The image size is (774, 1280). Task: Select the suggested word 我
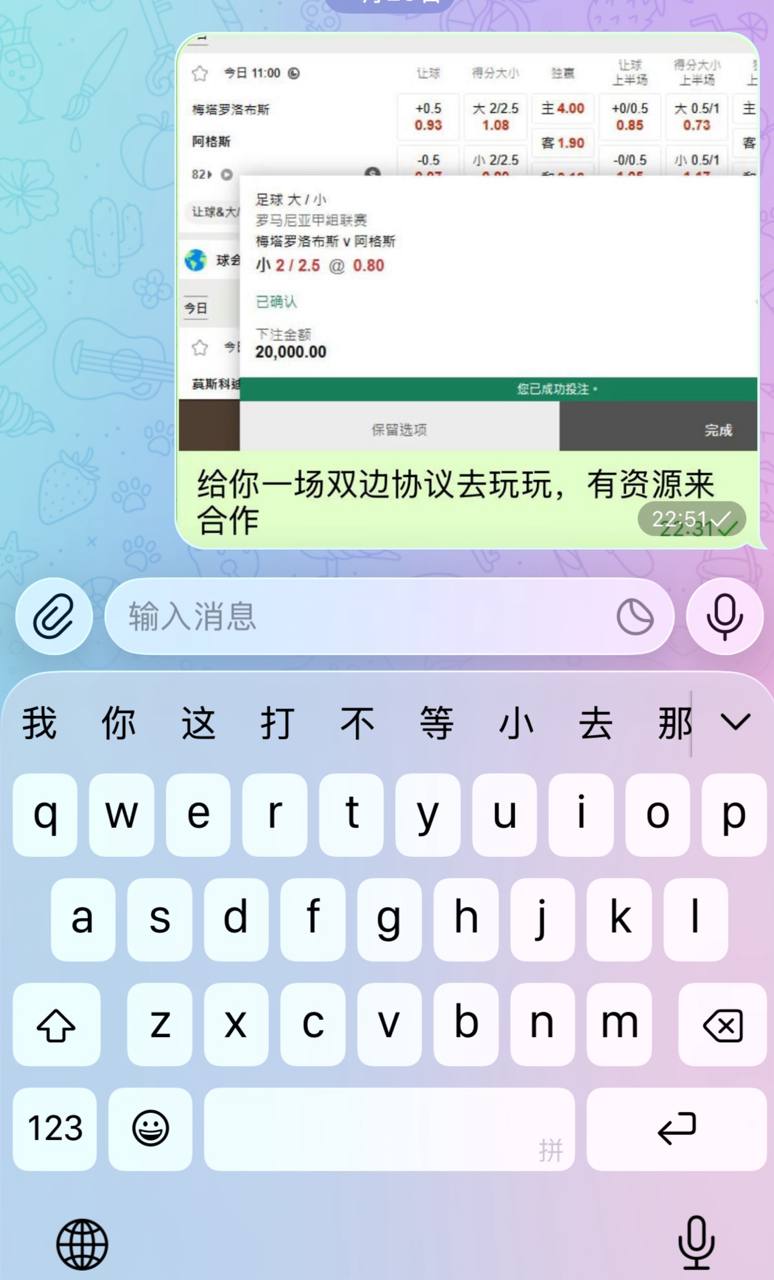tap(39, 723)
